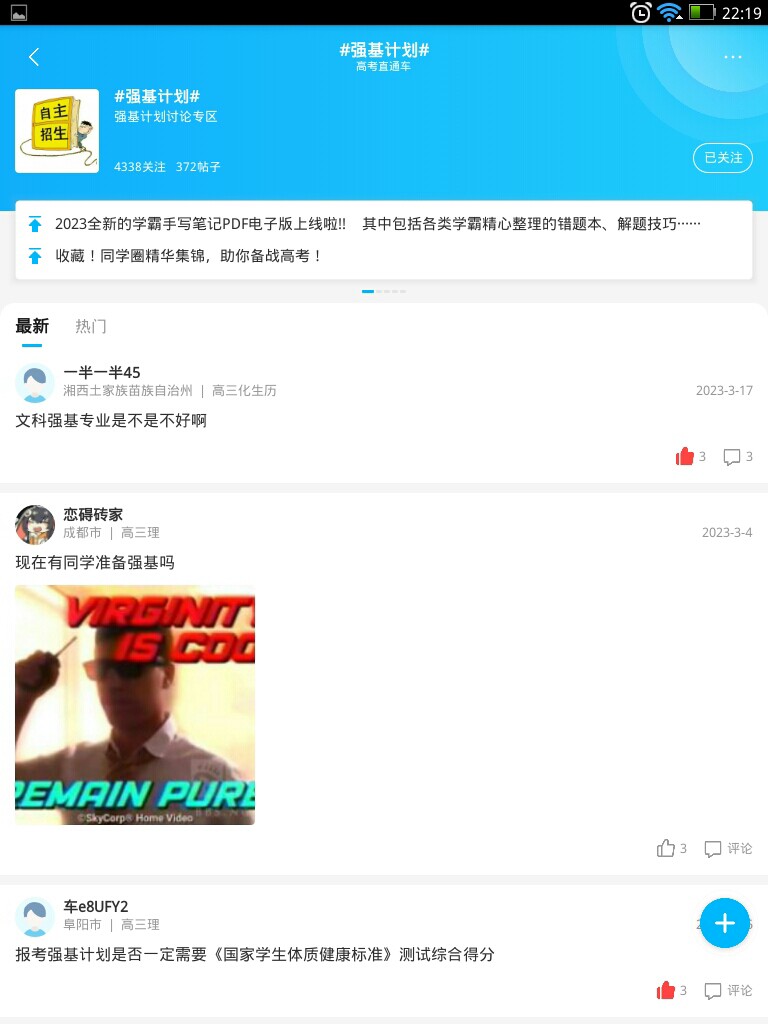Image resolution: width=768 pixels, height=1024 pixels.
Task: Tap the 已关注 follow button
Action: pyautogui.click(x=722, y=158)
